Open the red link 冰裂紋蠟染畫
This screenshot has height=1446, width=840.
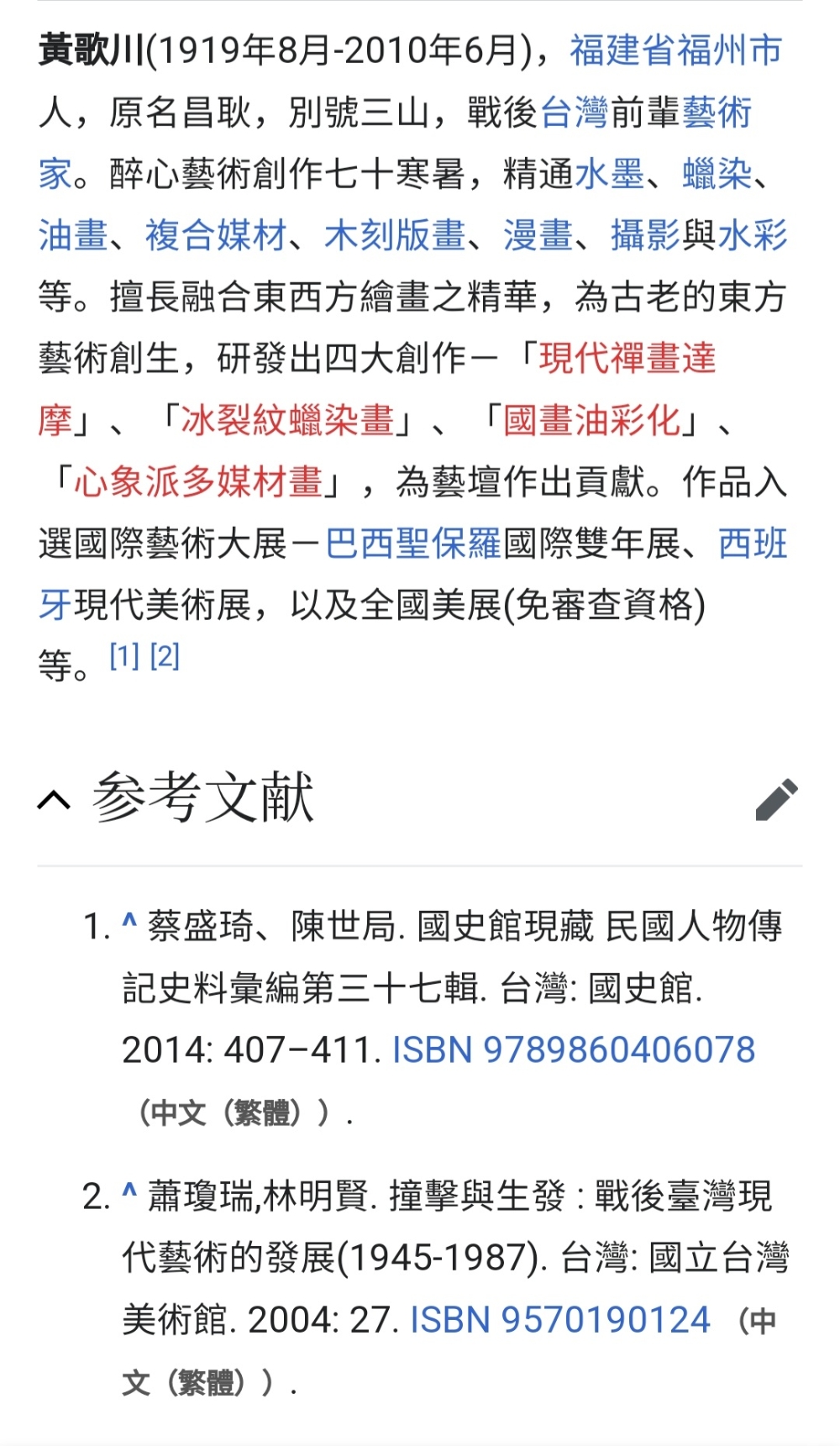click(x=287, y=420)
